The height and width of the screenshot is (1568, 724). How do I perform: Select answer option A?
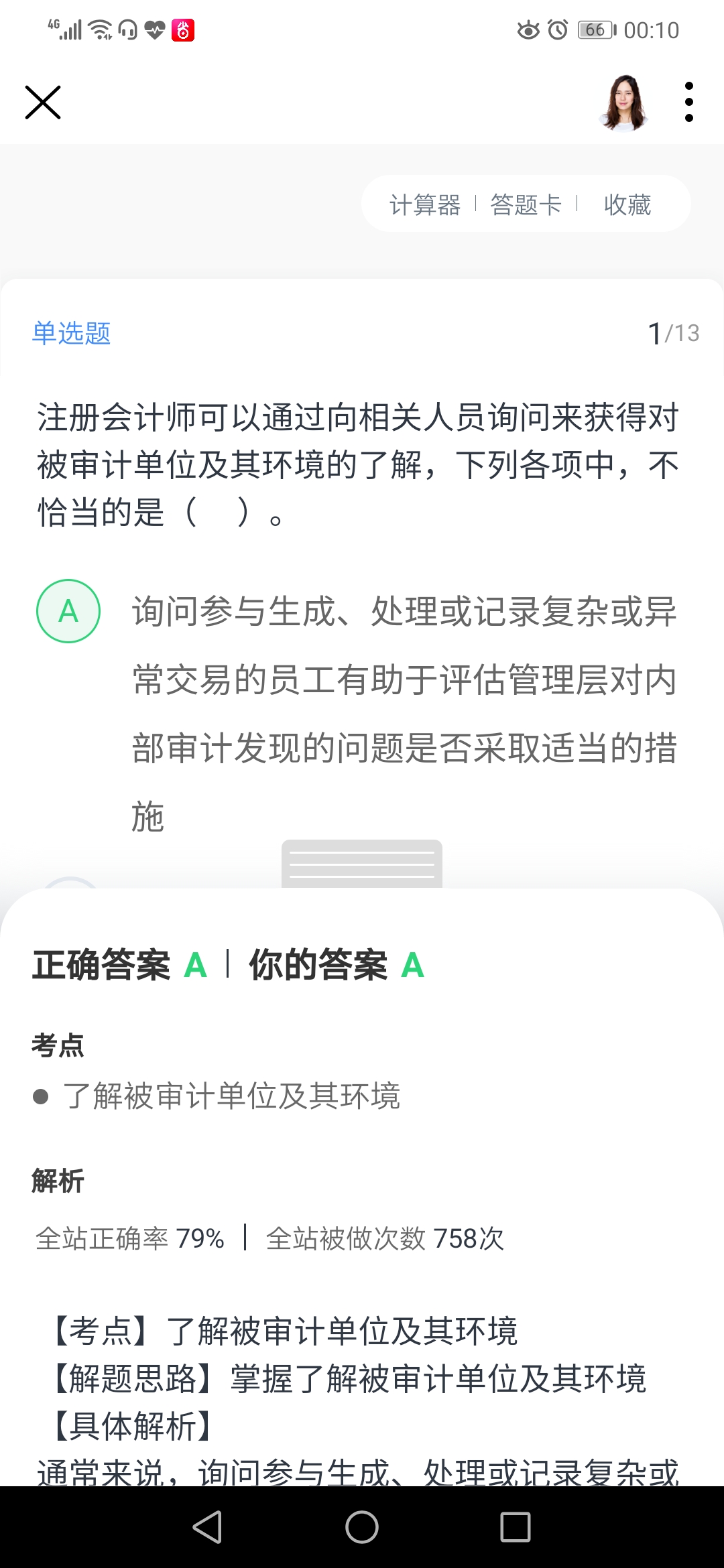tap(68, 611)
